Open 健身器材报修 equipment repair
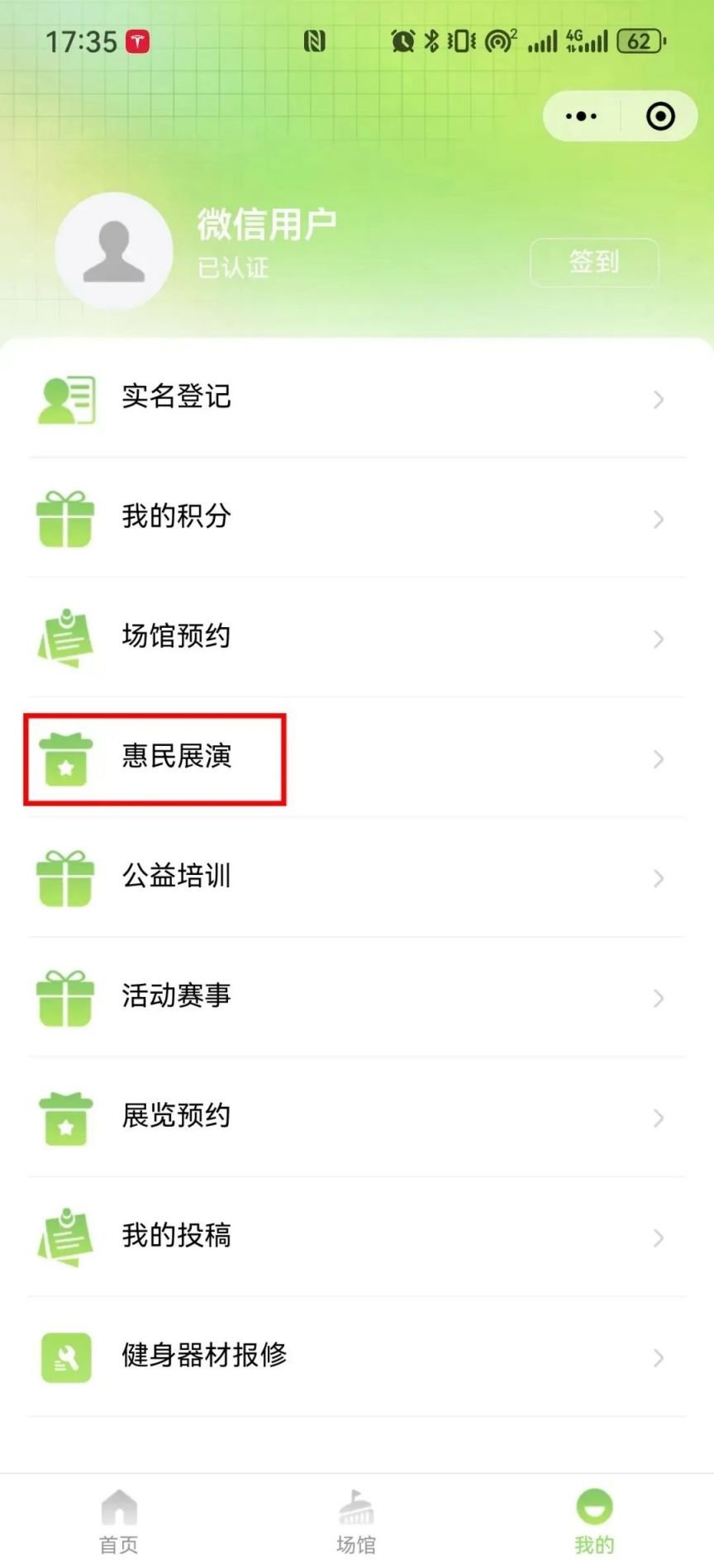 [357, 1356]
